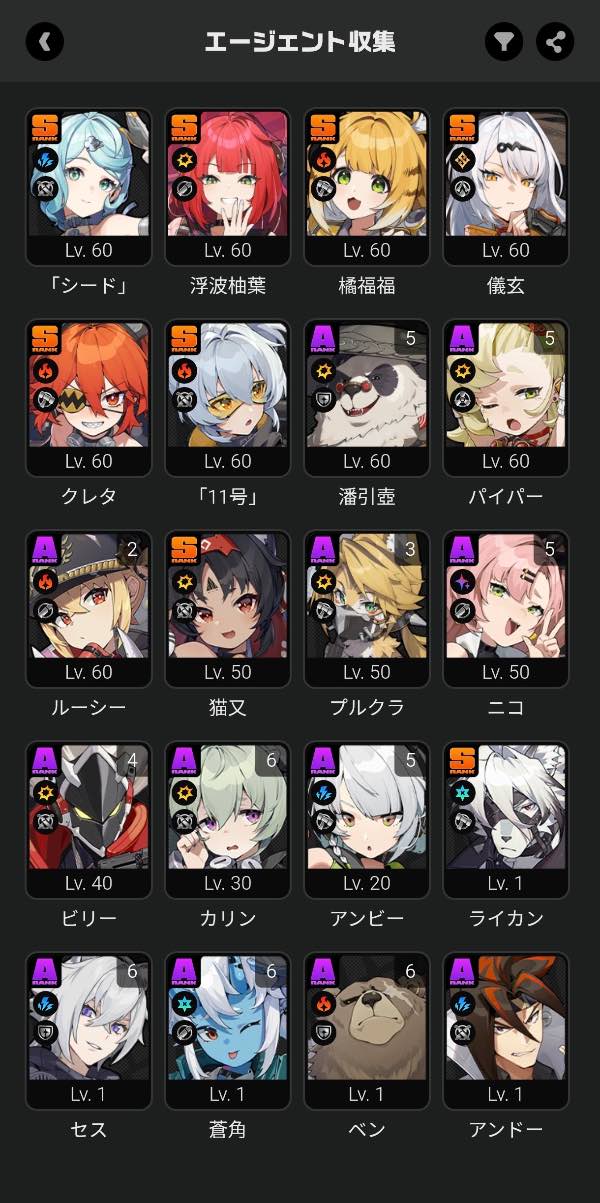Go back using the top-left arrow
Image resolution: width=600 pixels, height=1203 pixels.
coord(44,41)
